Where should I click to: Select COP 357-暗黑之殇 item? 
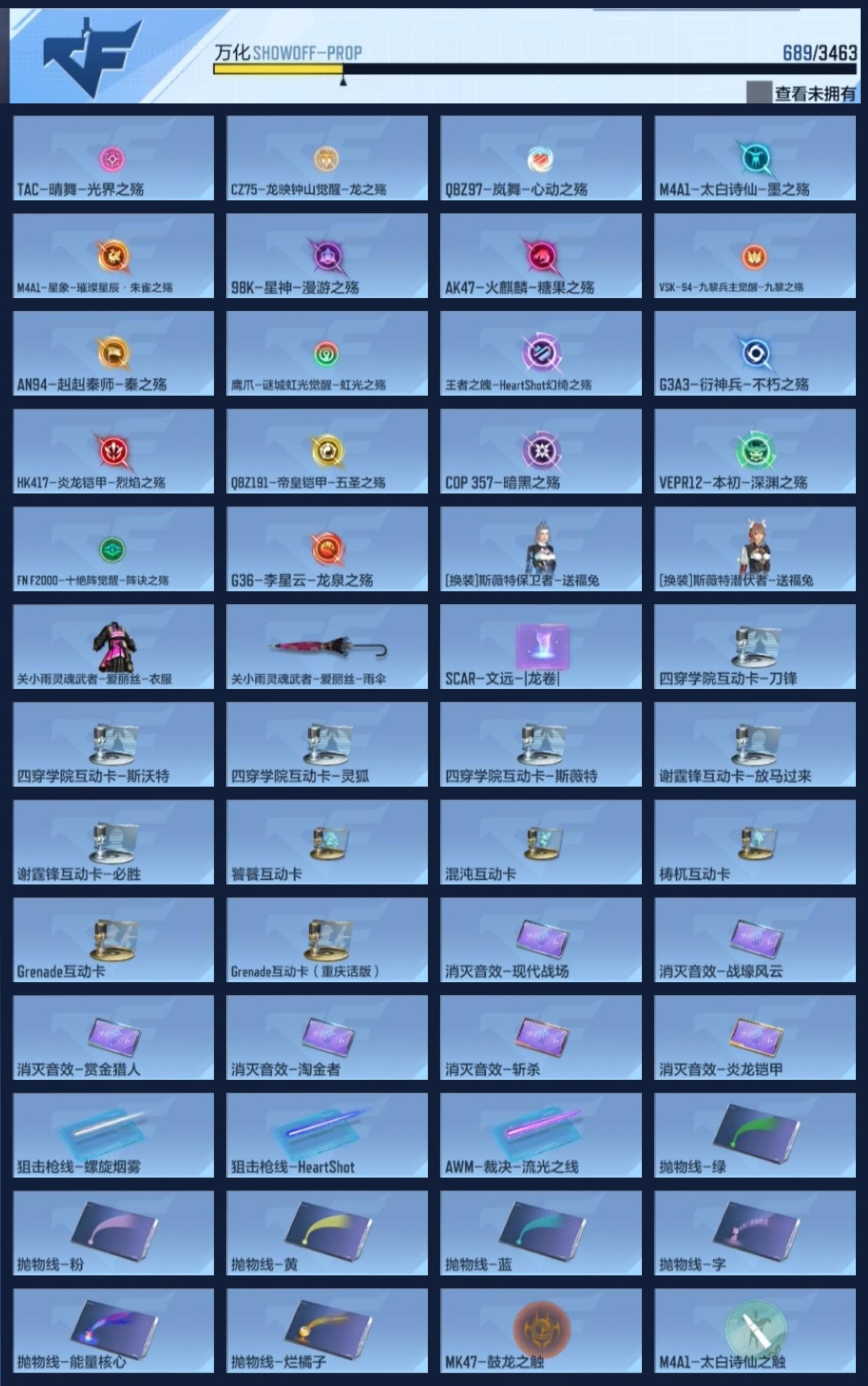tap(541, 451)
